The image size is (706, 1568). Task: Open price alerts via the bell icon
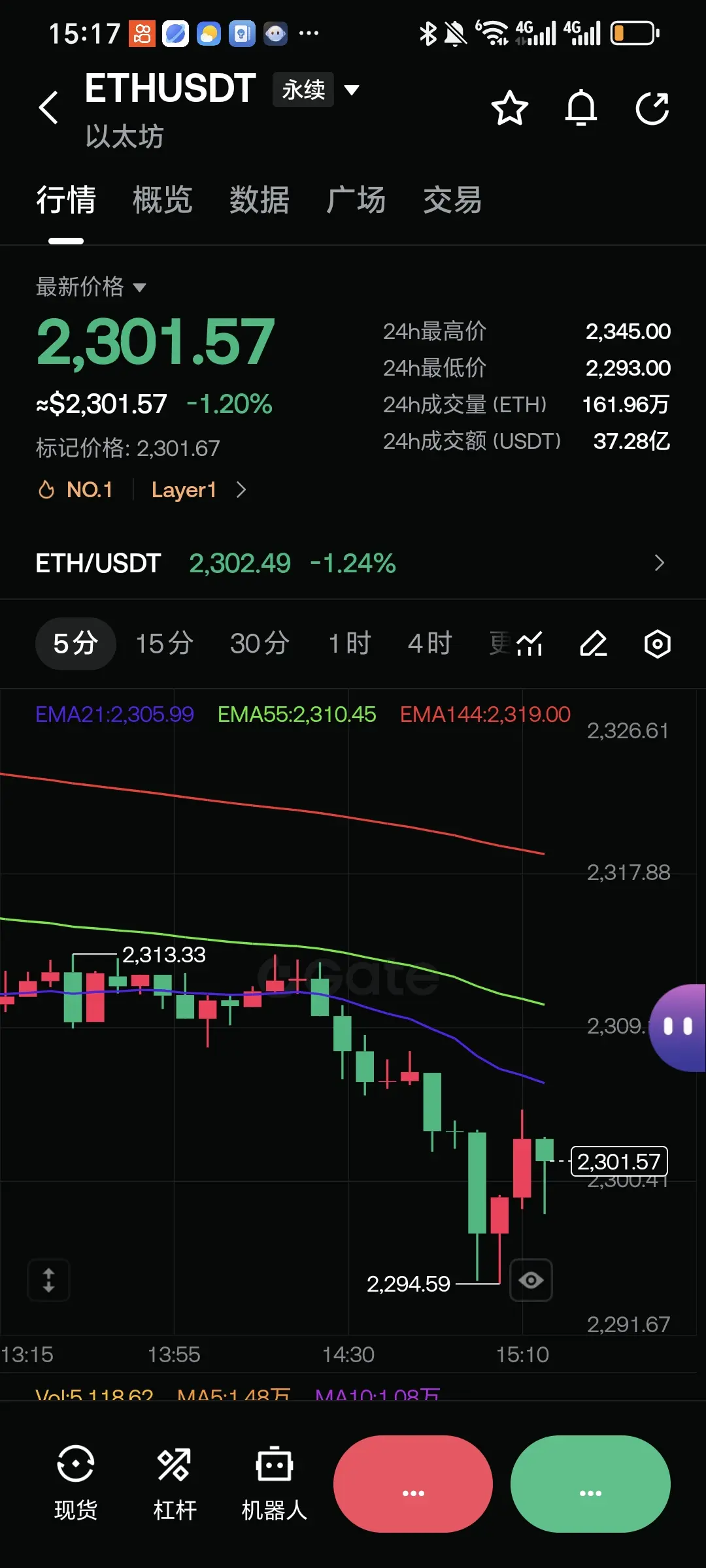pos(581,108)
